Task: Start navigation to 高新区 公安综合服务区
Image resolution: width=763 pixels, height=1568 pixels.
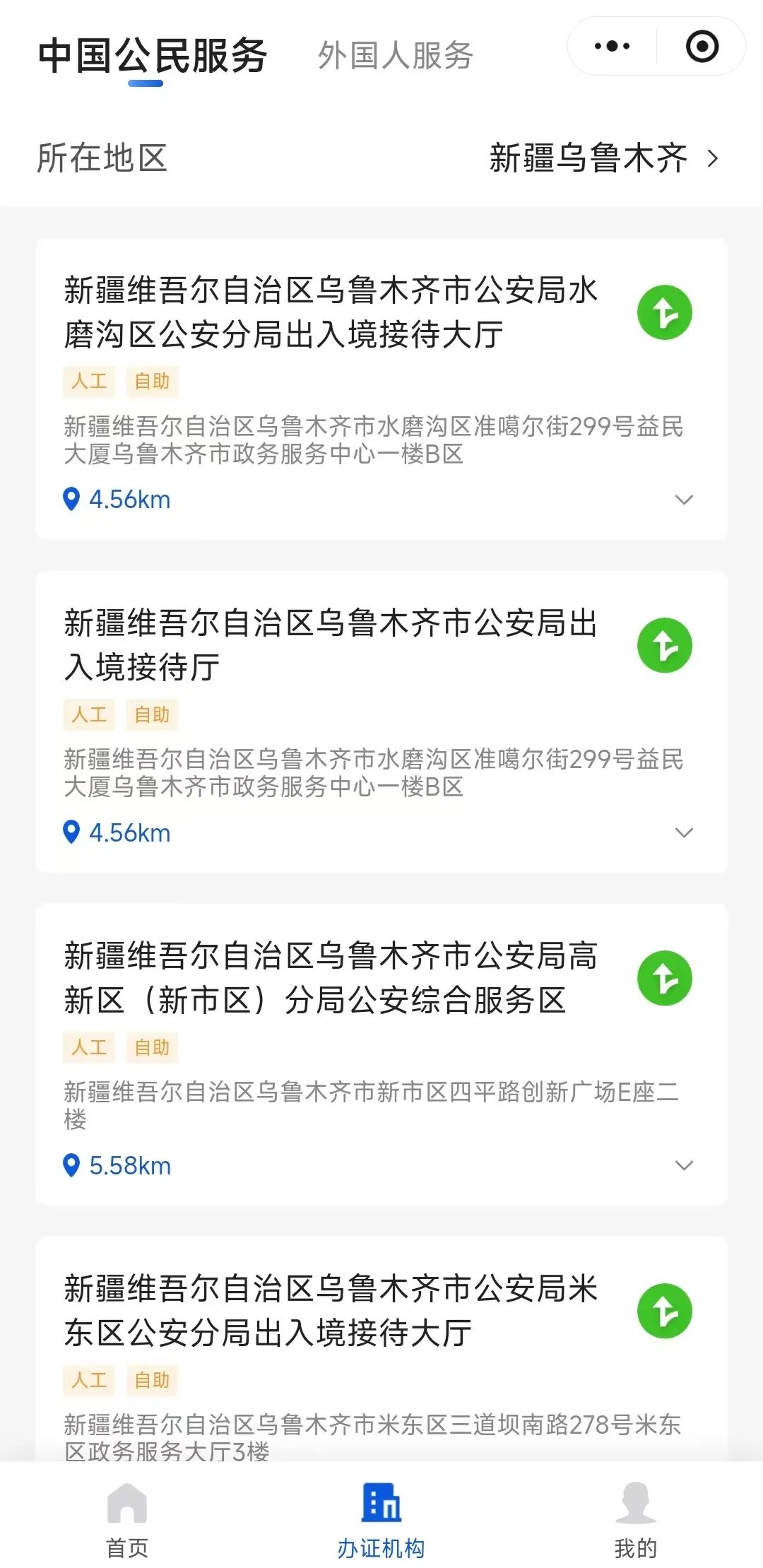Action: pyautogui.click(x=665, y=979)
